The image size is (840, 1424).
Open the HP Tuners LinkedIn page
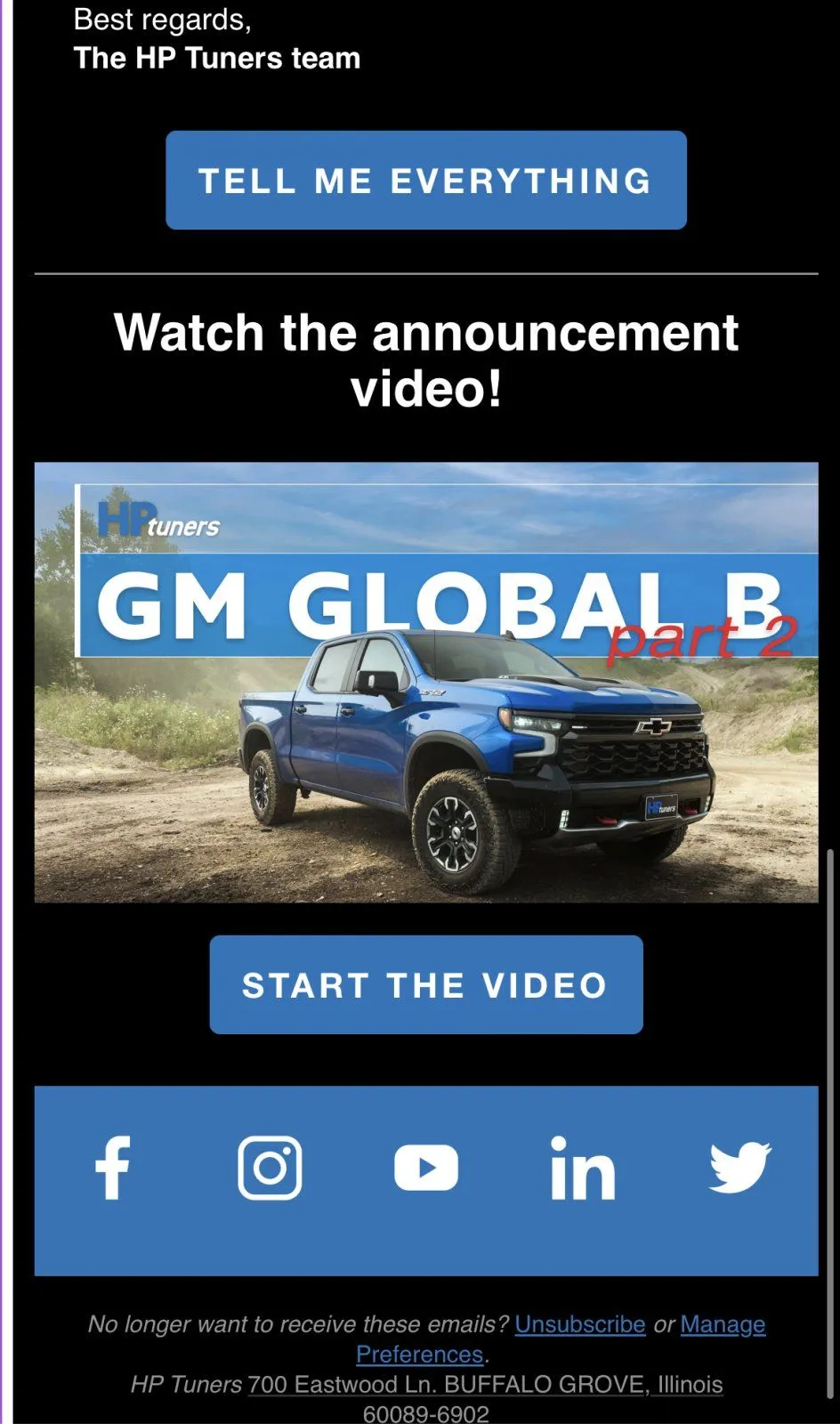pyautogui.click(x=583, y=1168)
